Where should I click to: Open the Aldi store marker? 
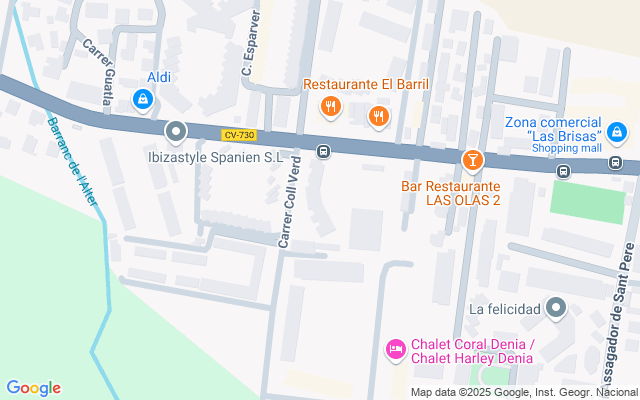pyautogui.click(x=144, y=99)
